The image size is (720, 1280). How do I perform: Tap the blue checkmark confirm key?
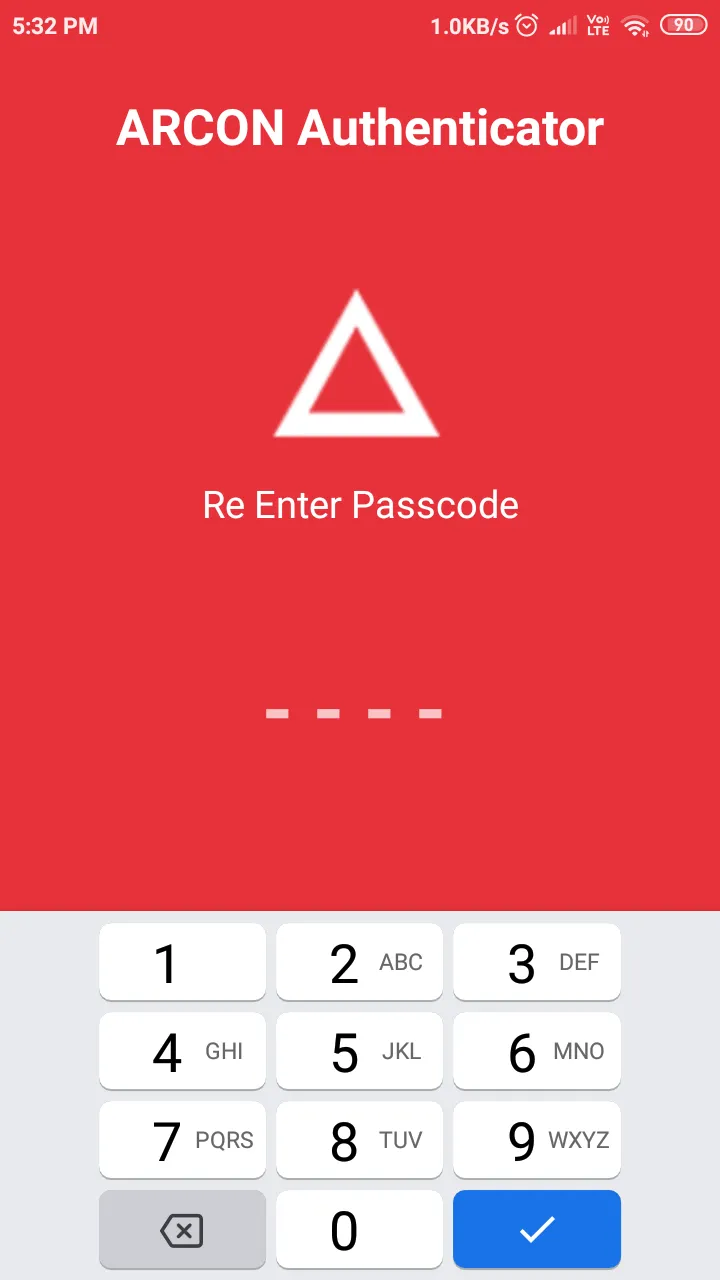536,1229
